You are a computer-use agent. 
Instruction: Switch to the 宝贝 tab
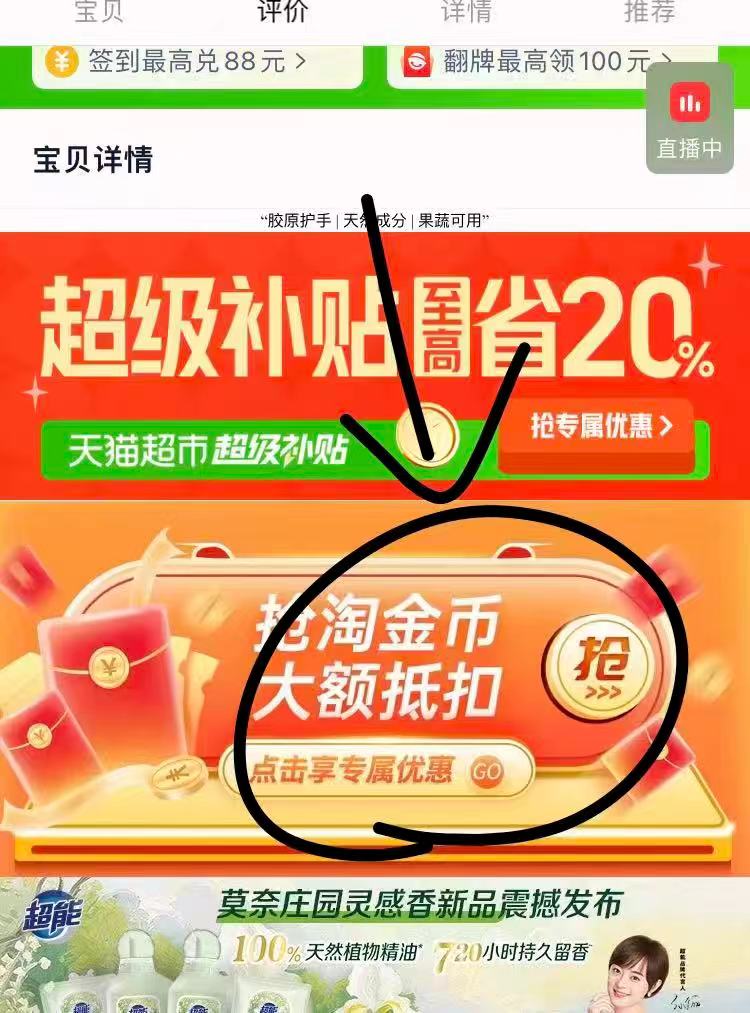tap(99, 13)
